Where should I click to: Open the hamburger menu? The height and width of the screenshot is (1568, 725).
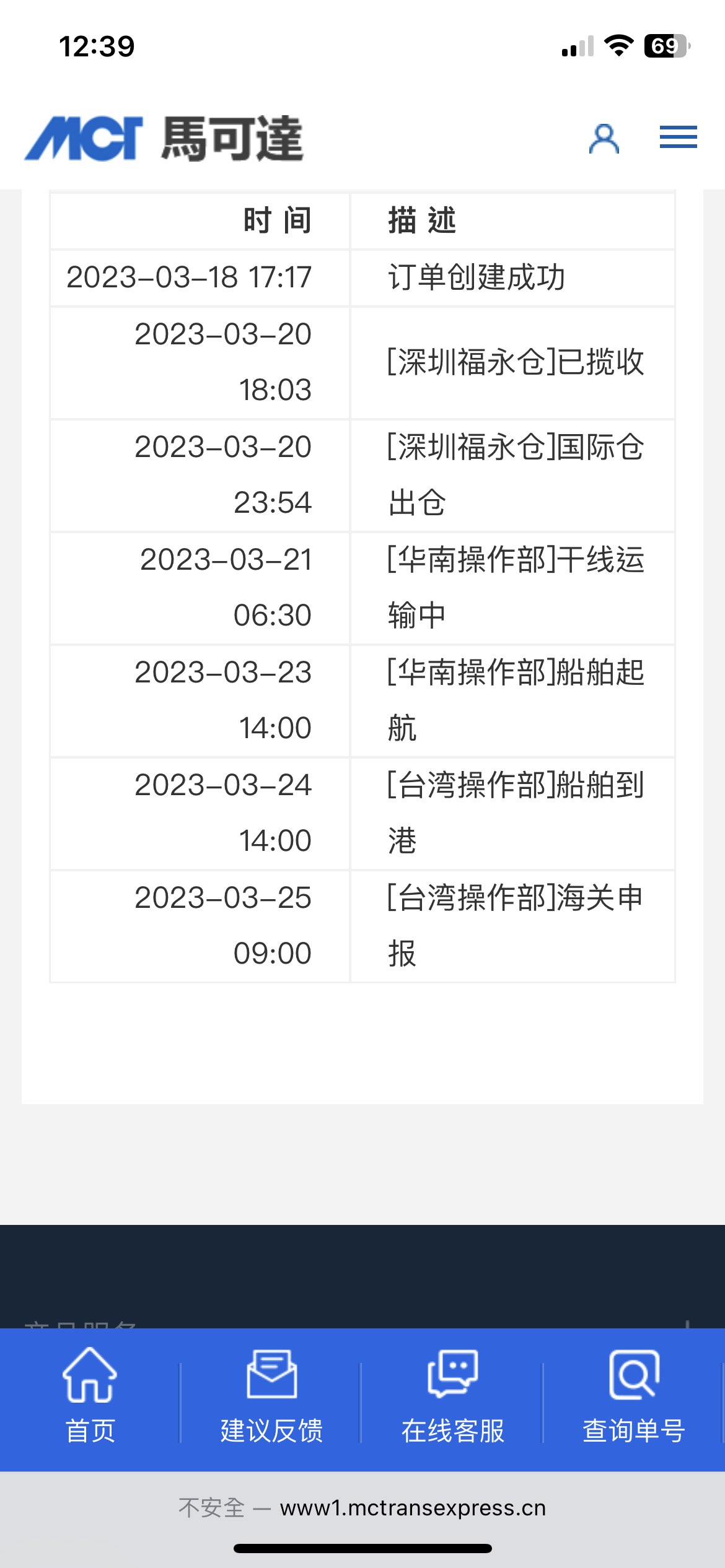pos(678,137)
